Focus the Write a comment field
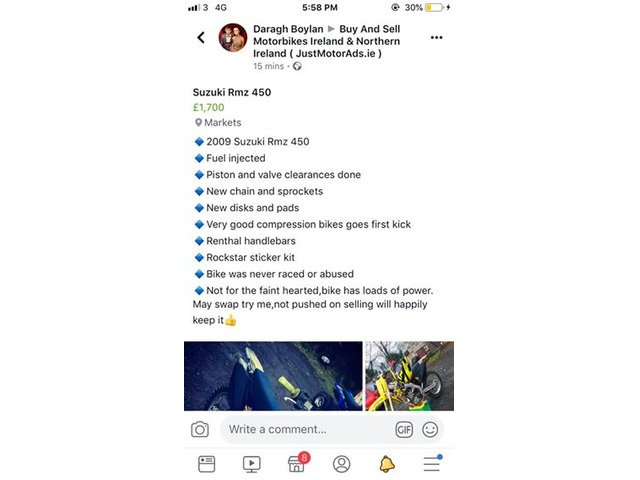This screenshot has height=480, width=640. coord(305,429)
